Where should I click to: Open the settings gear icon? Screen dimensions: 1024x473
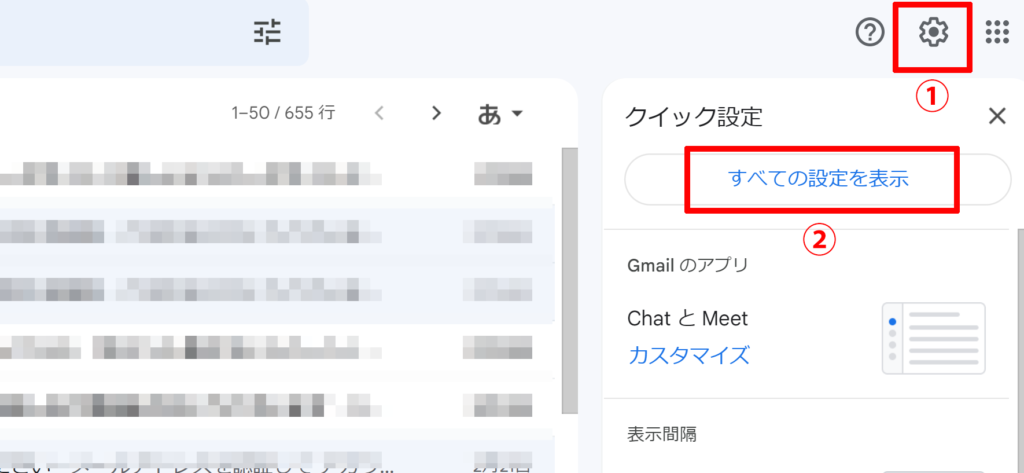(933, 33)
